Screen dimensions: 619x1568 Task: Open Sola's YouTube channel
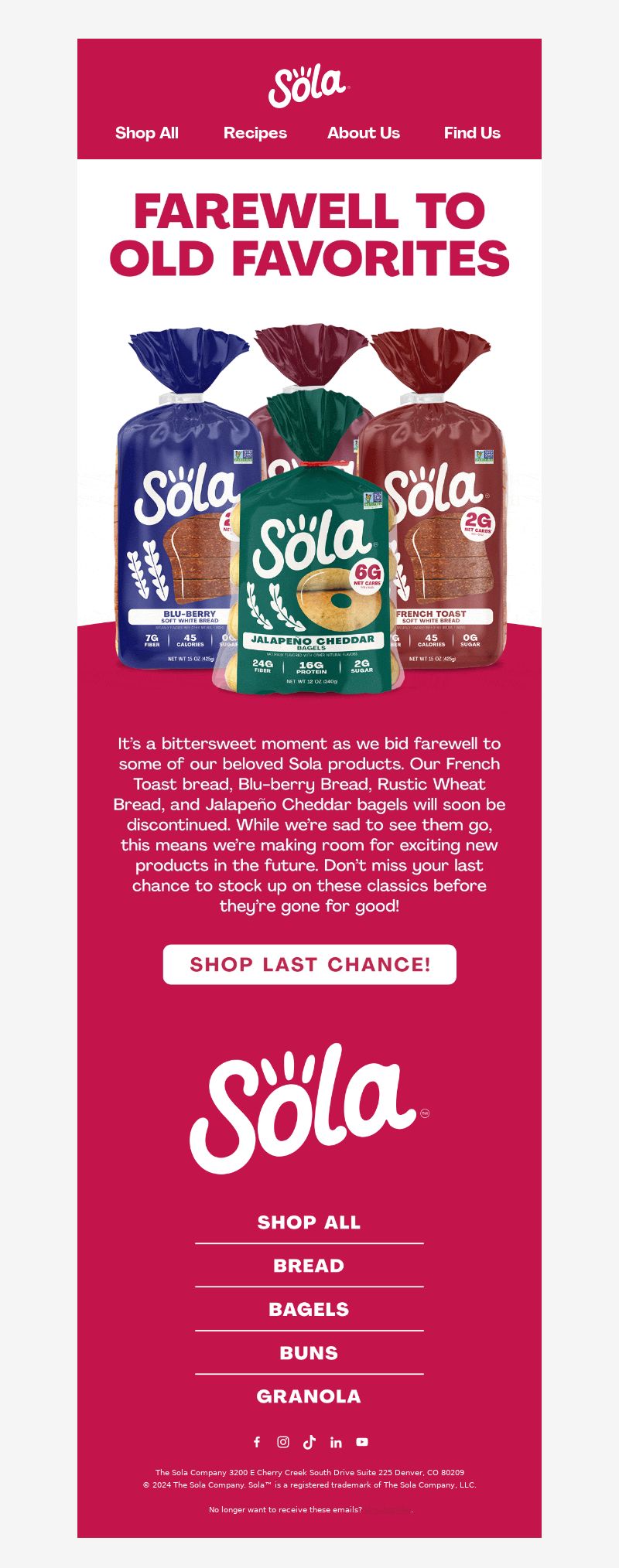(362, 1442)
